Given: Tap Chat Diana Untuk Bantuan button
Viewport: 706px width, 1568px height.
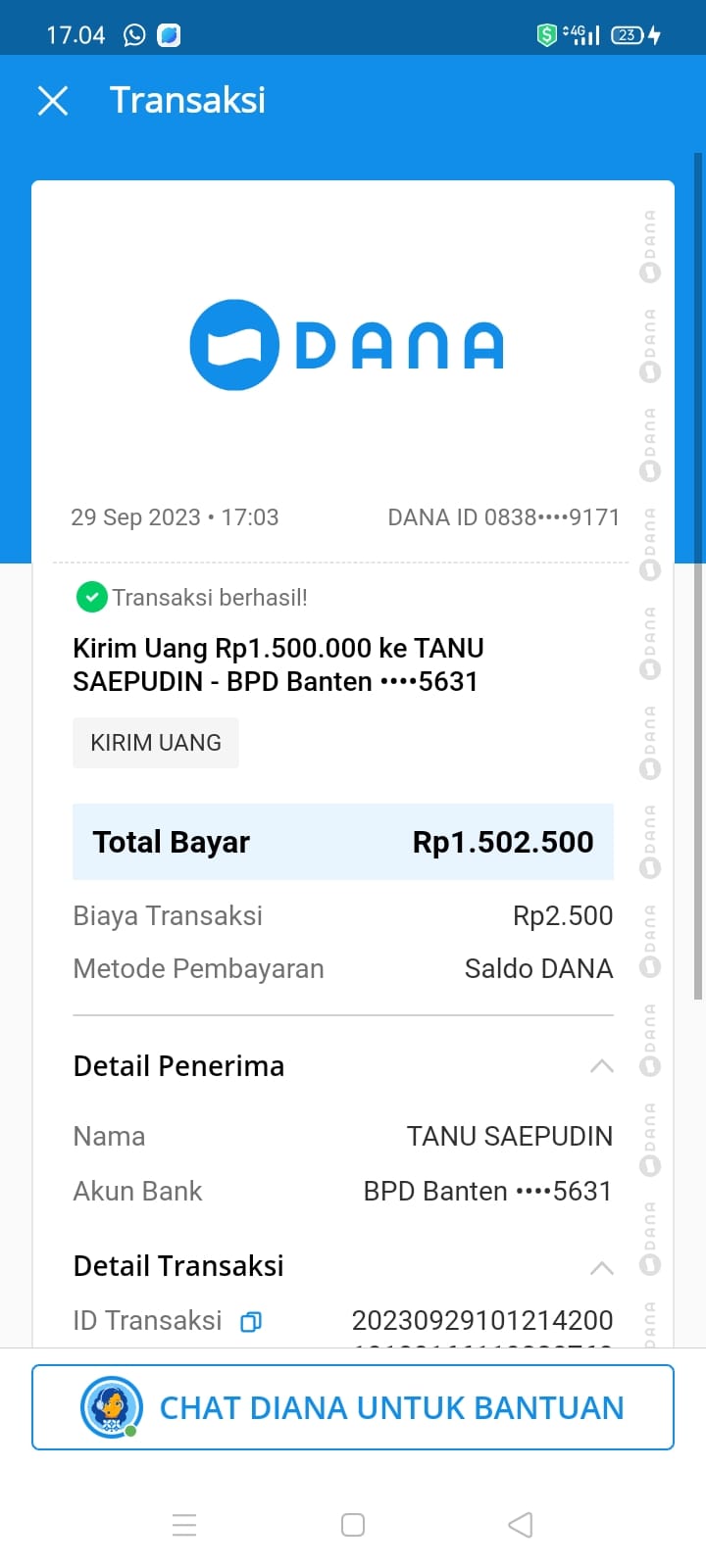Looking at the screenshot, I should click(x=353, y=1407).
